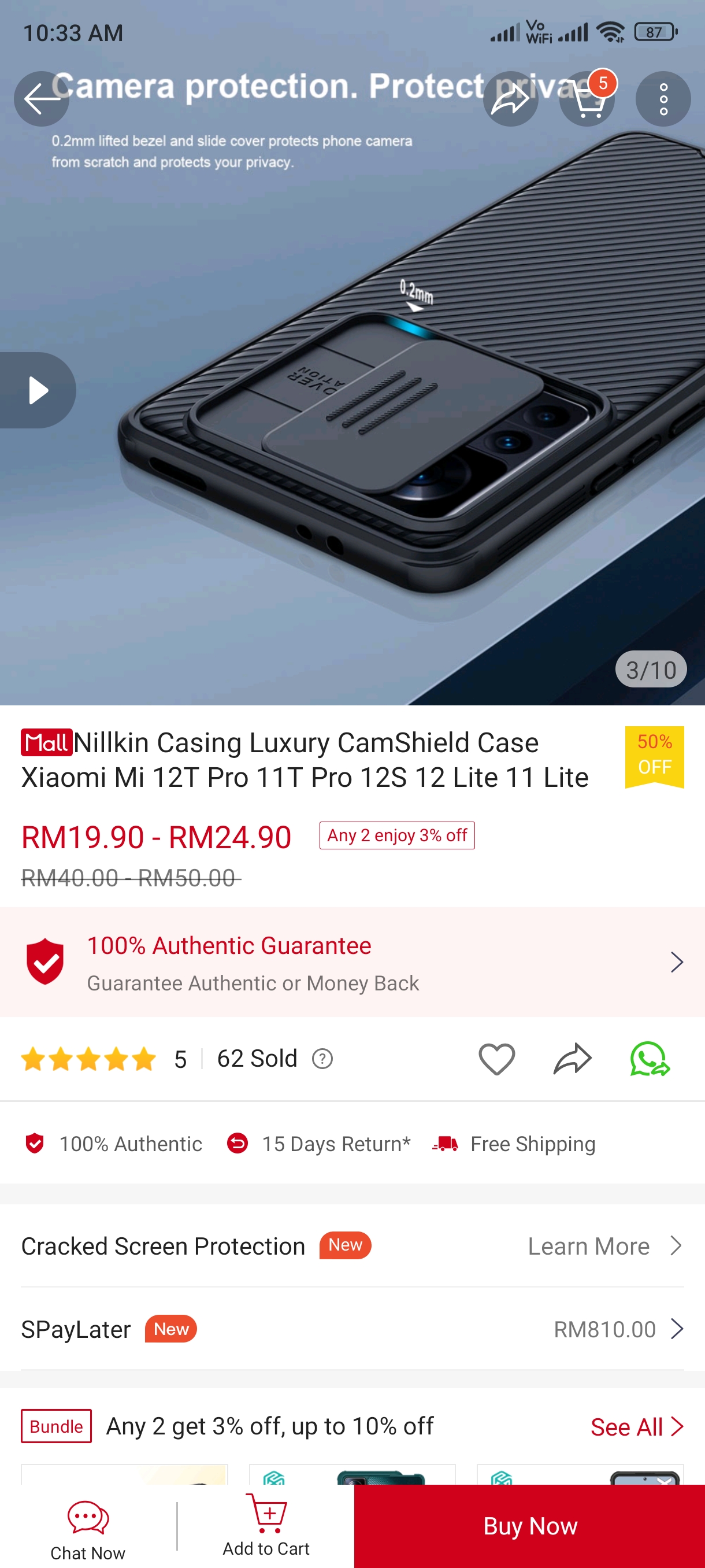
Task: Share product via WhatsApp icon
Action: point(650,1059)
